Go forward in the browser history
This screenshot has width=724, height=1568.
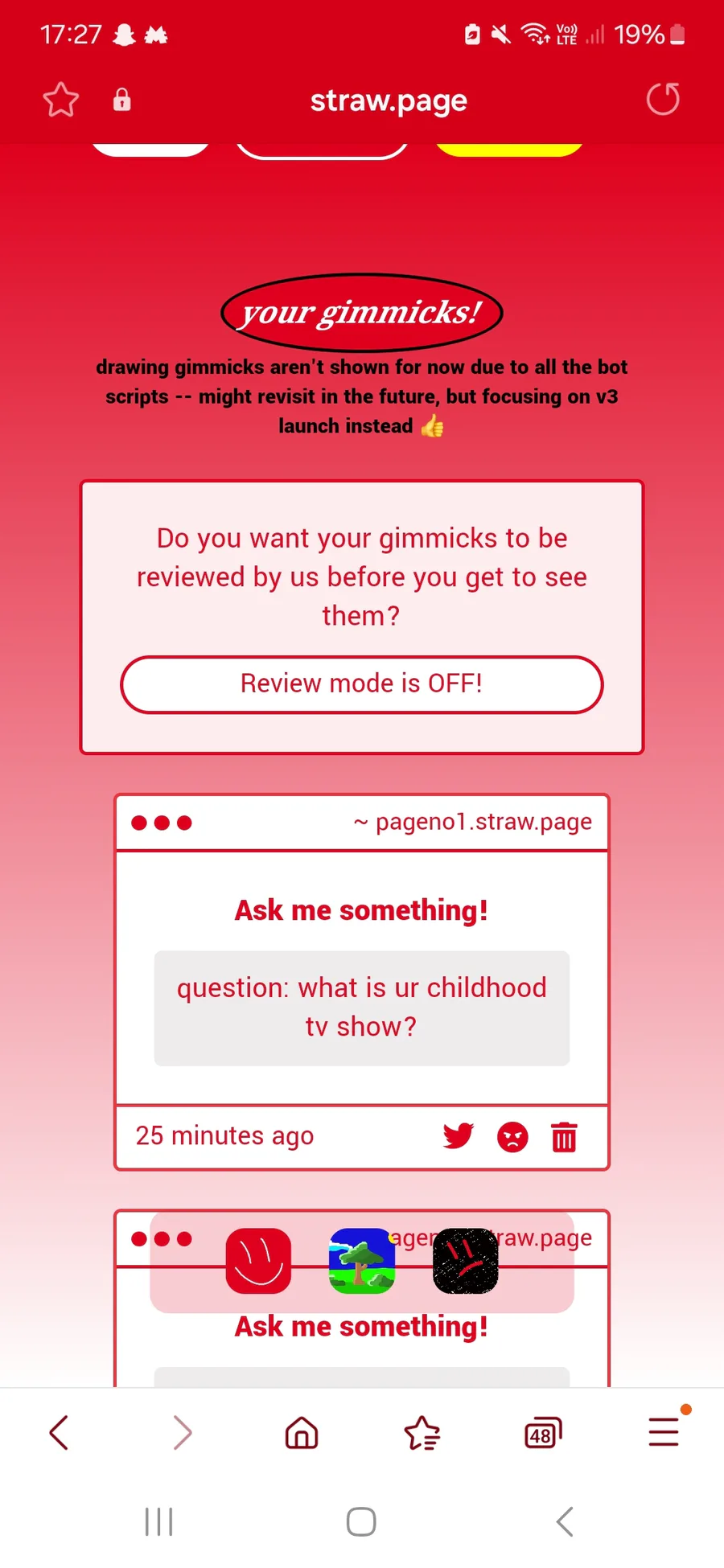[183, 1432]
